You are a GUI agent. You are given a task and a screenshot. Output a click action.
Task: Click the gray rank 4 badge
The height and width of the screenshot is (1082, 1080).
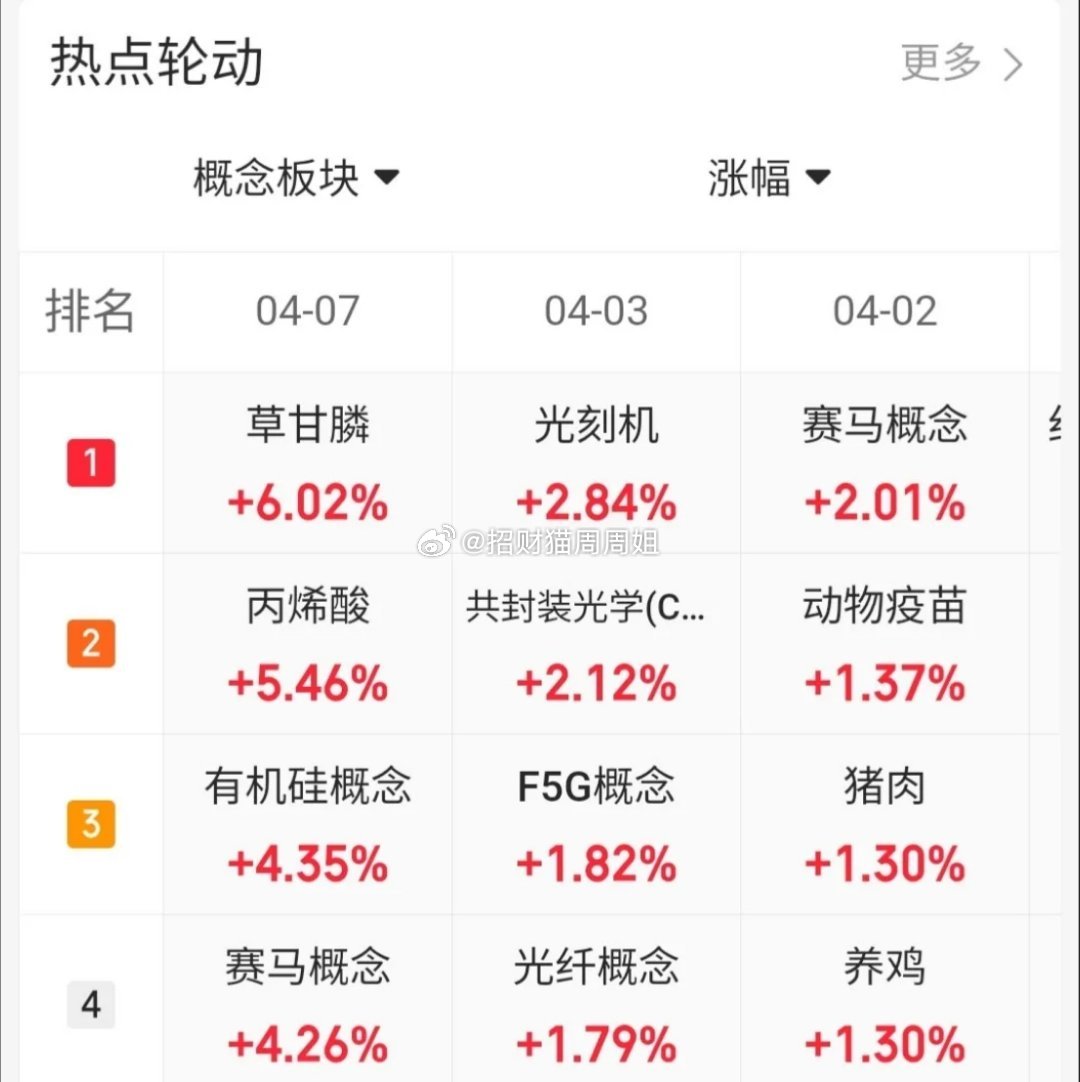(x=91, y=1004)
